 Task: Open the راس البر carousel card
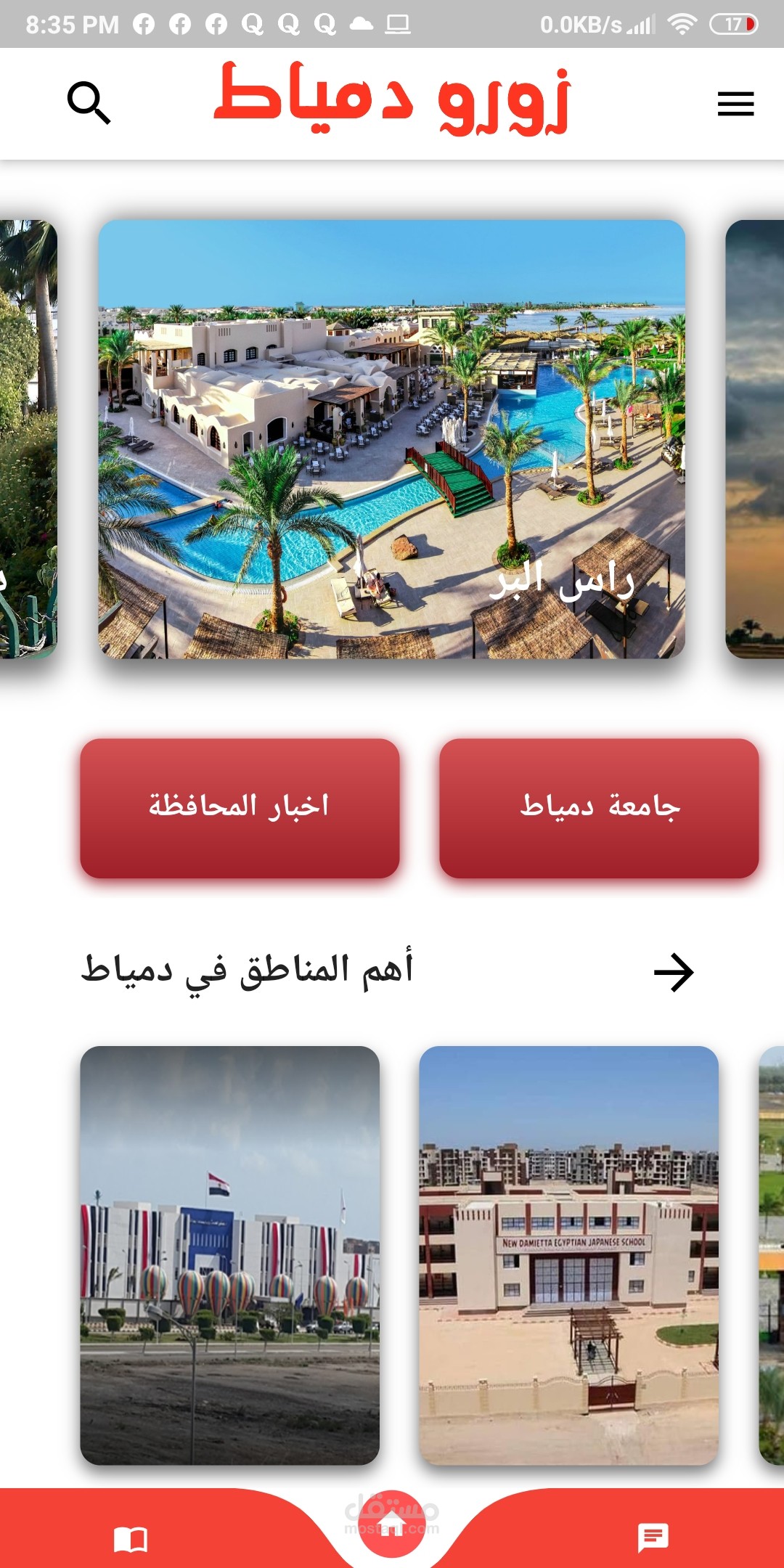[x=392, y=439]
